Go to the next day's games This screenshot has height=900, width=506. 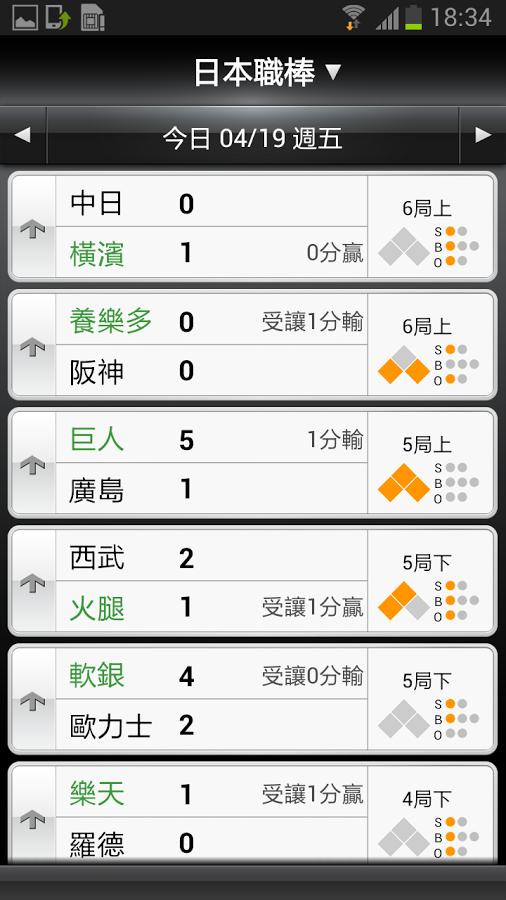pos(483,135)
